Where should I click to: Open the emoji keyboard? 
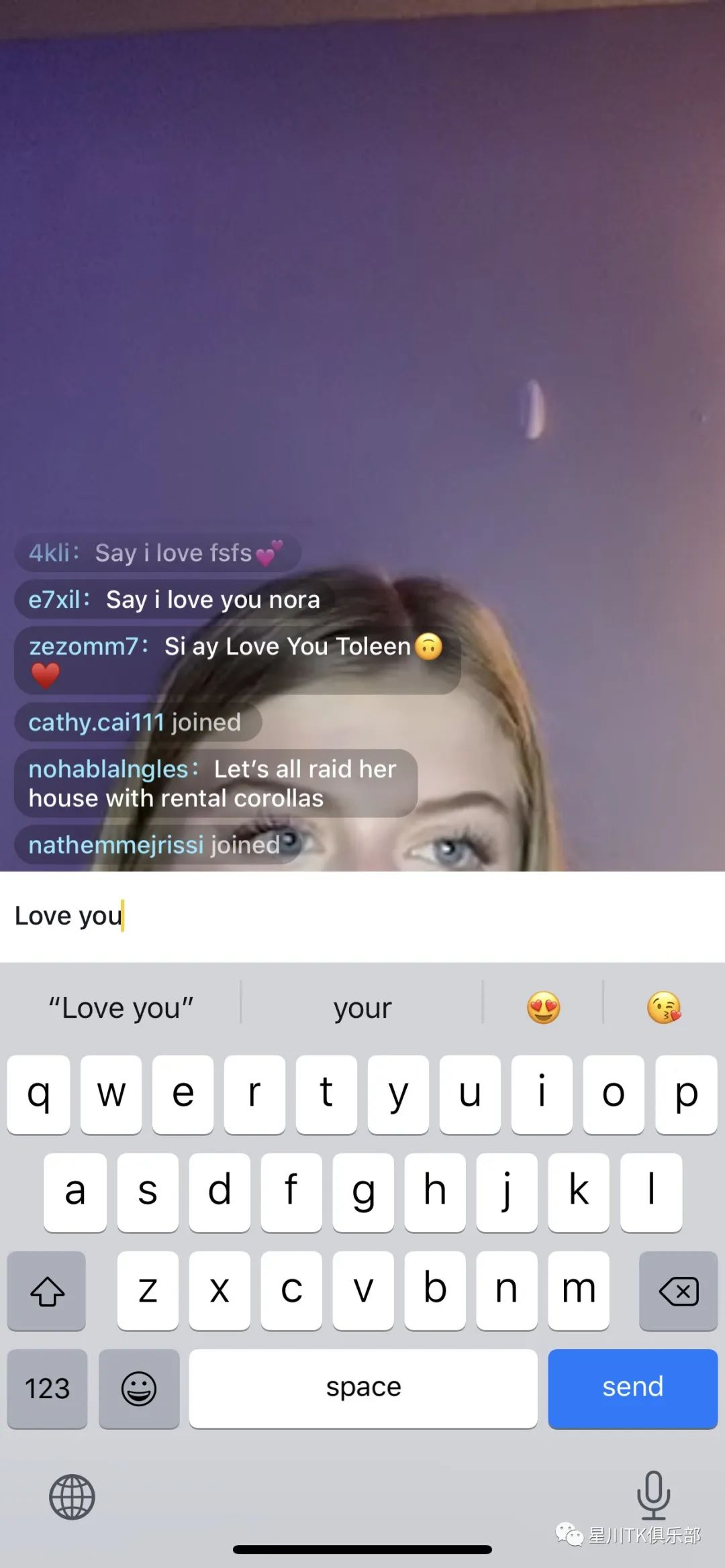(x=139, y=1388)
